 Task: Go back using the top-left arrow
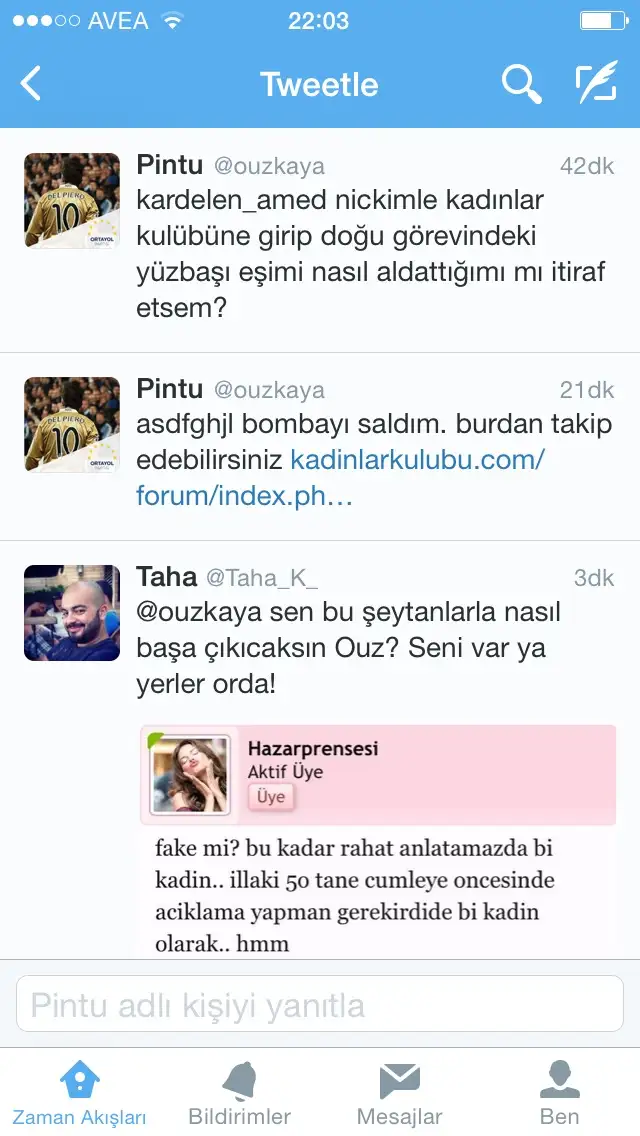point(30,83)
